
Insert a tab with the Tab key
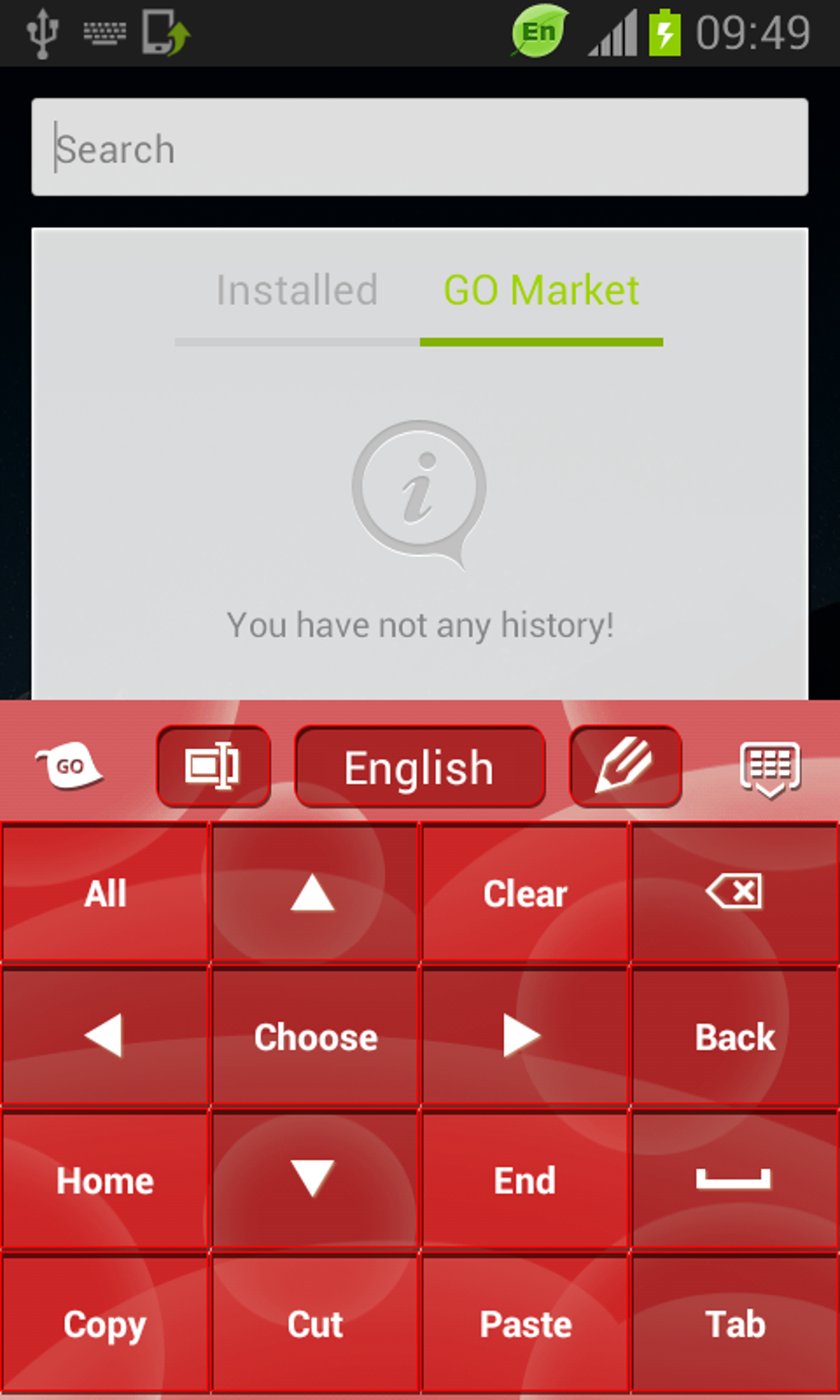coord(735,1324)
